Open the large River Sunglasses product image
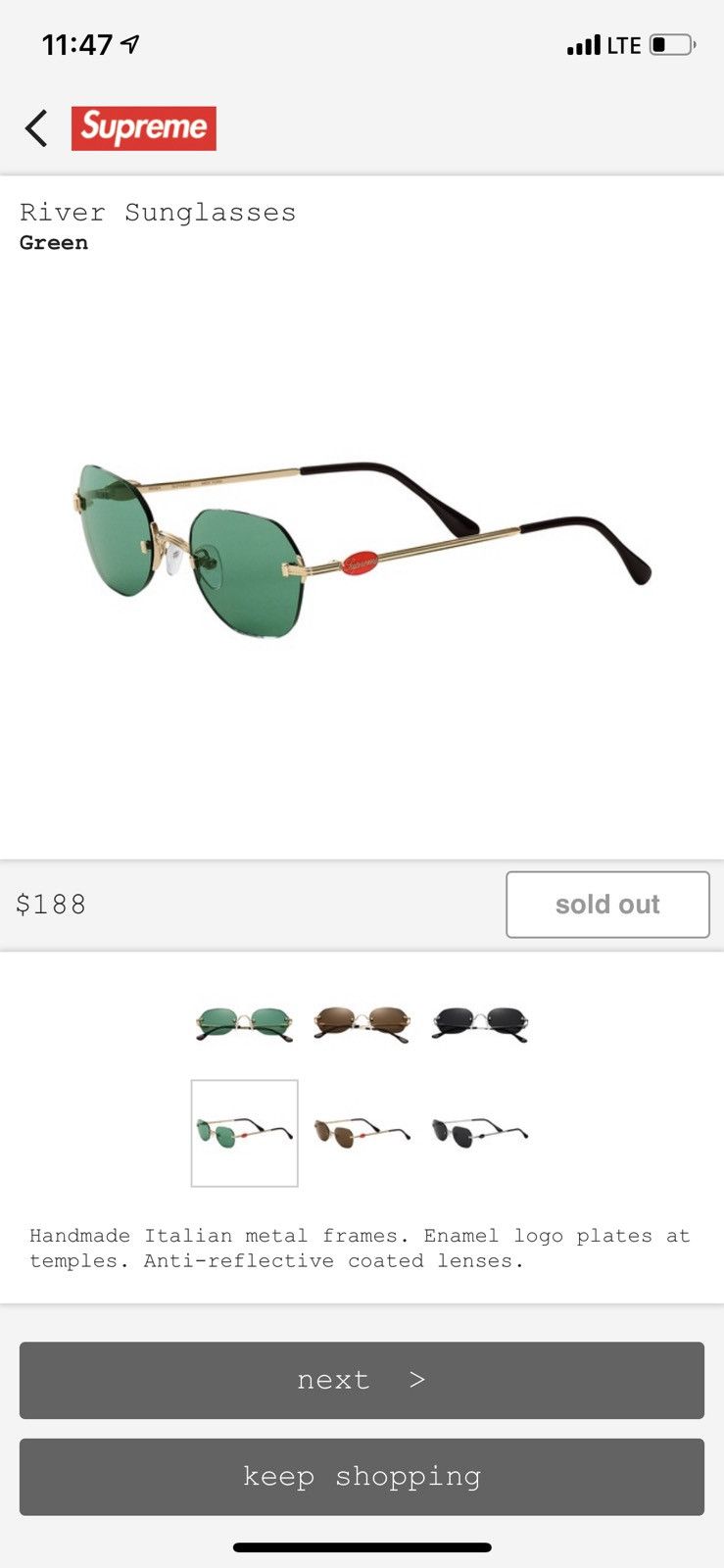The image size is (724, 1568). pos(362,550)
